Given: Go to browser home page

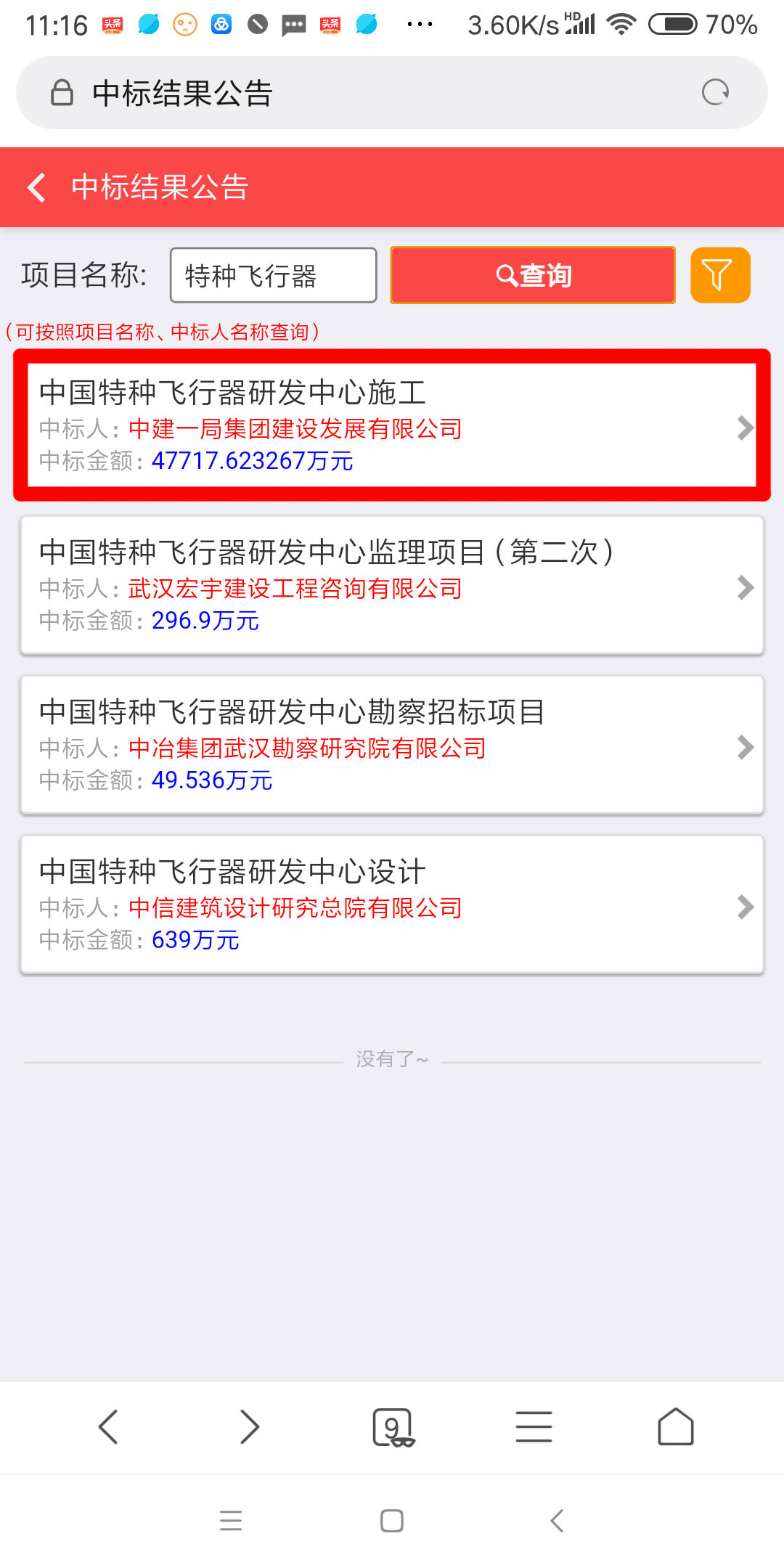Looking at the screenshot, I should pos(675,1427).
